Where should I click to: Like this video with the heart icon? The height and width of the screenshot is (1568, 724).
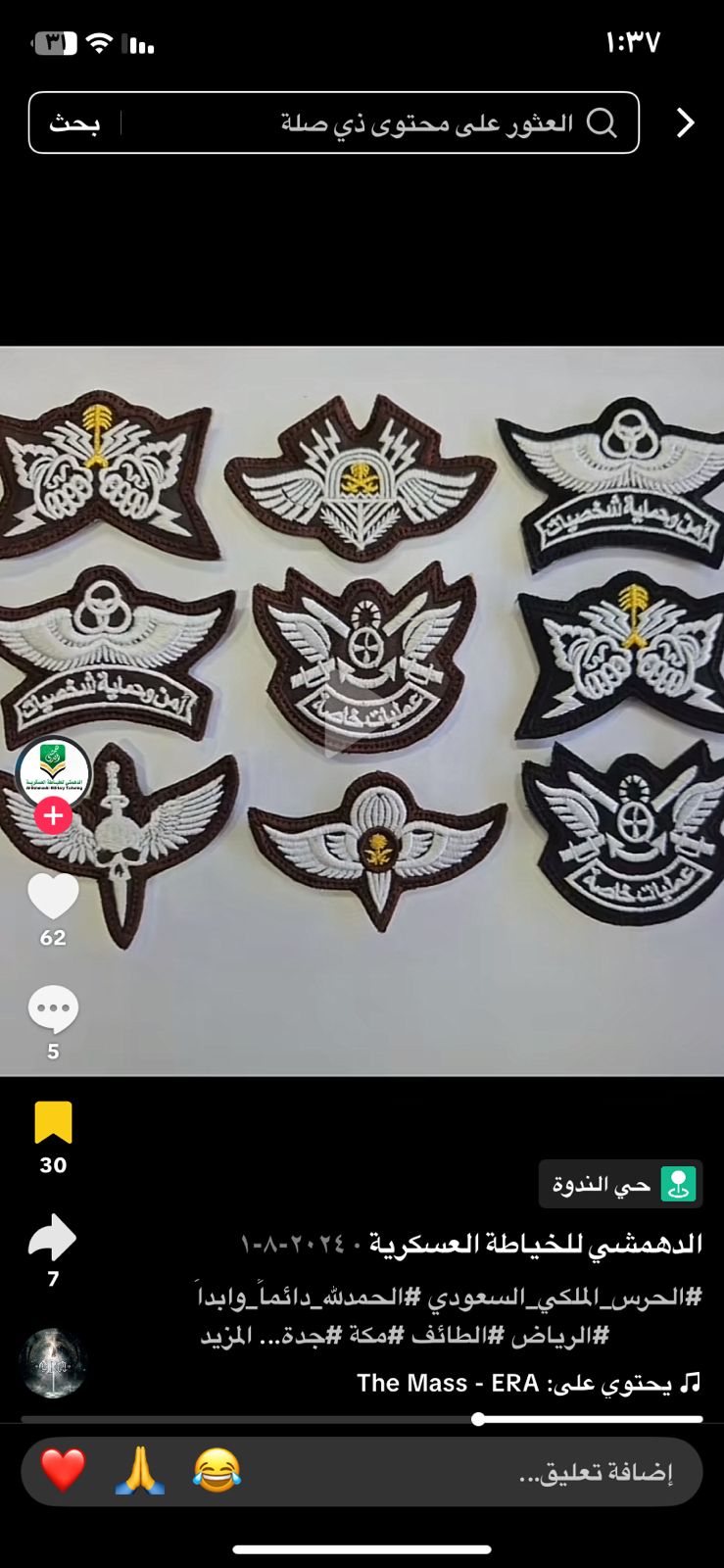[53, 897]
